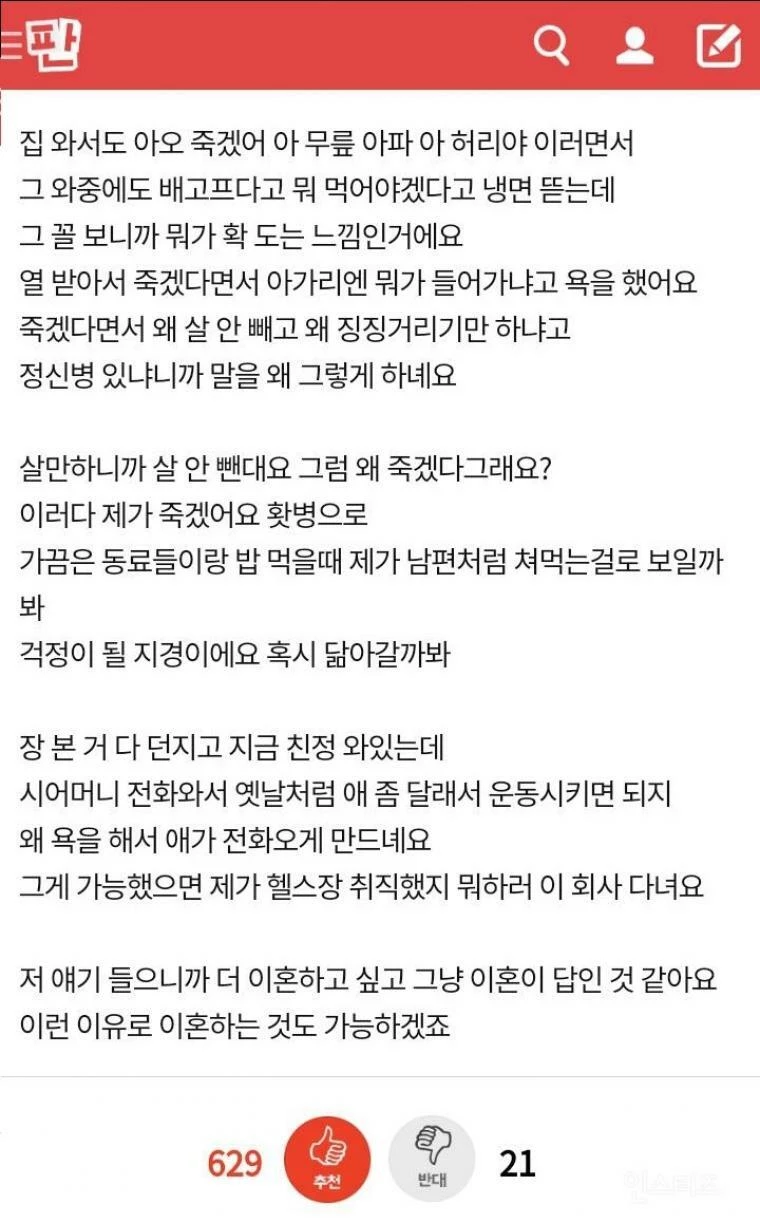Downvote this post with the 반대 button

click(x=431, y=1159)
